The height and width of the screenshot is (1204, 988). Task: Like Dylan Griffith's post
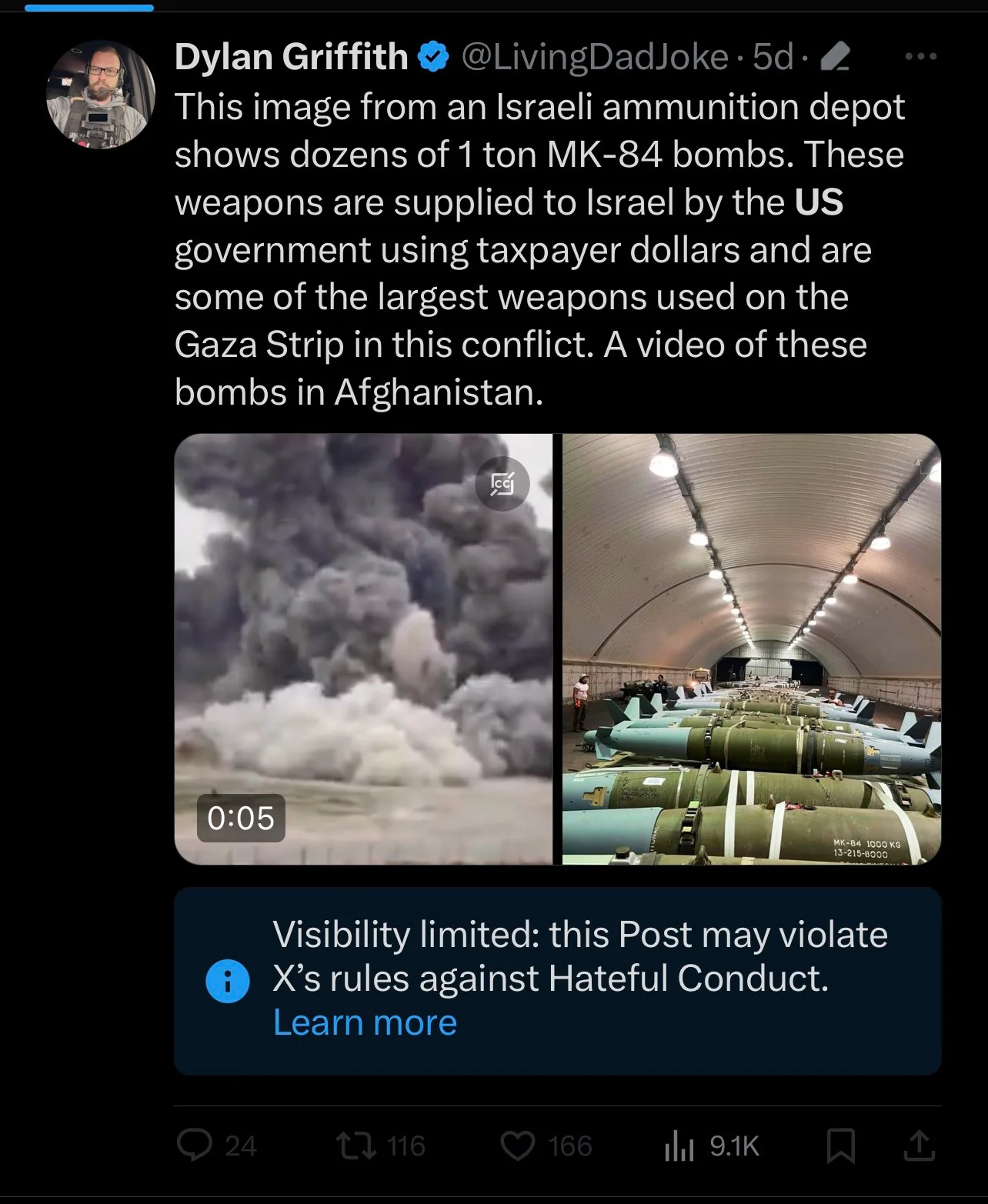518,1146
